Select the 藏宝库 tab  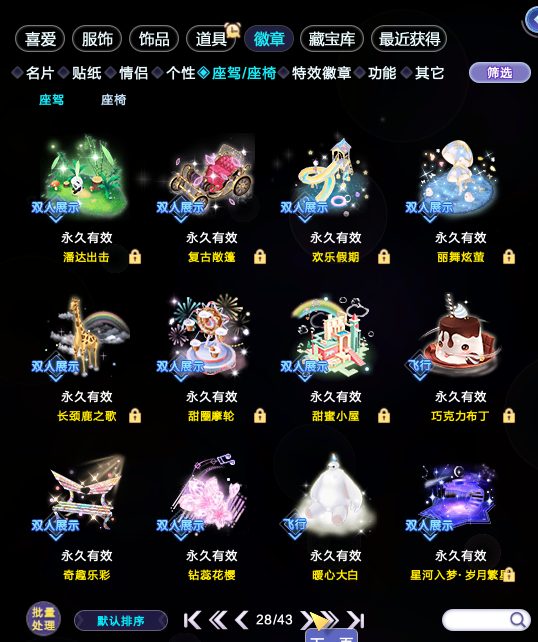(332, 39)
